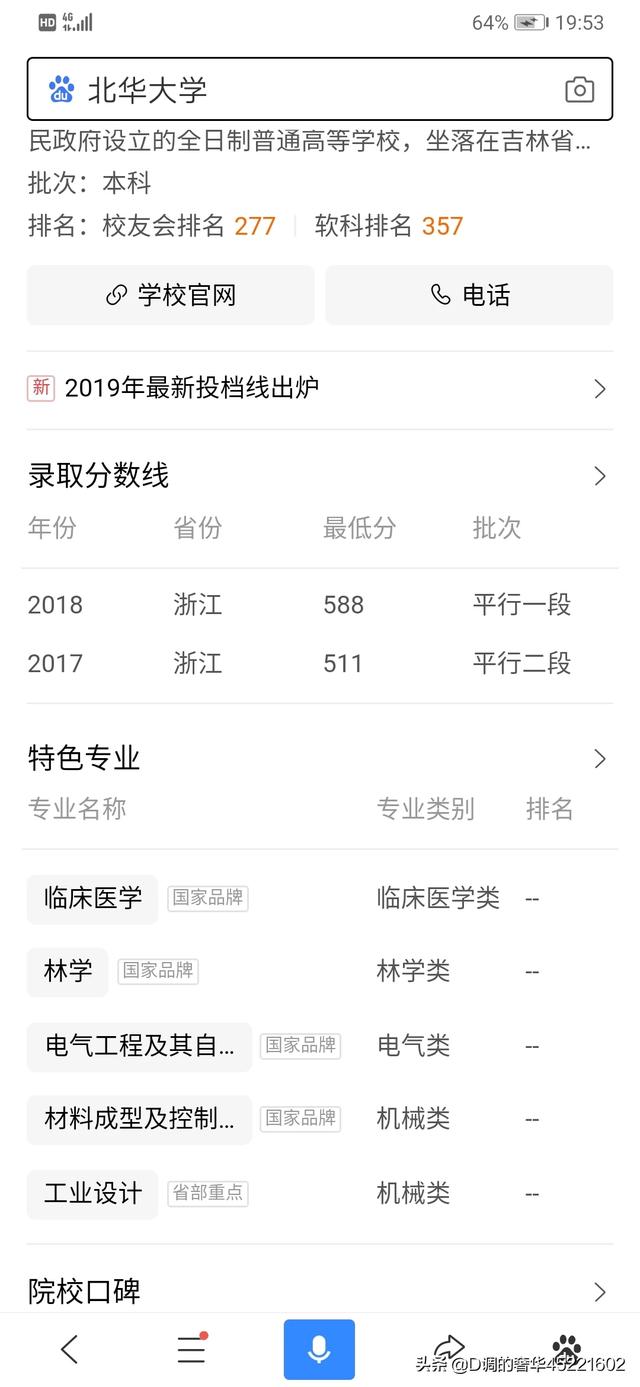Expand the 院校口碑 section
This screenshot has width=640, height=1387.
(x=320, y=1291)
